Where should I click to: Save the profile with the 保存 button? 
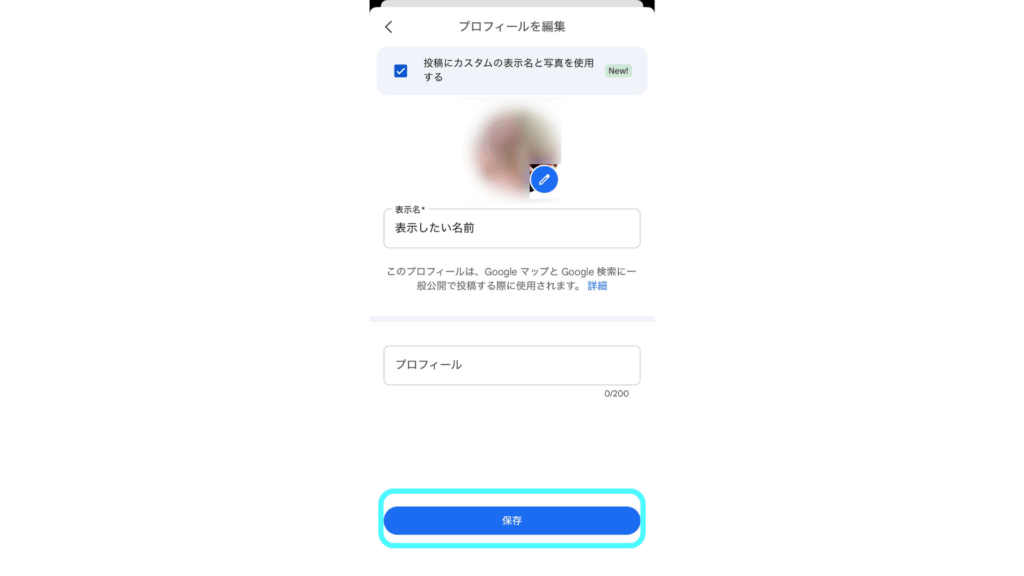point(511,520)
